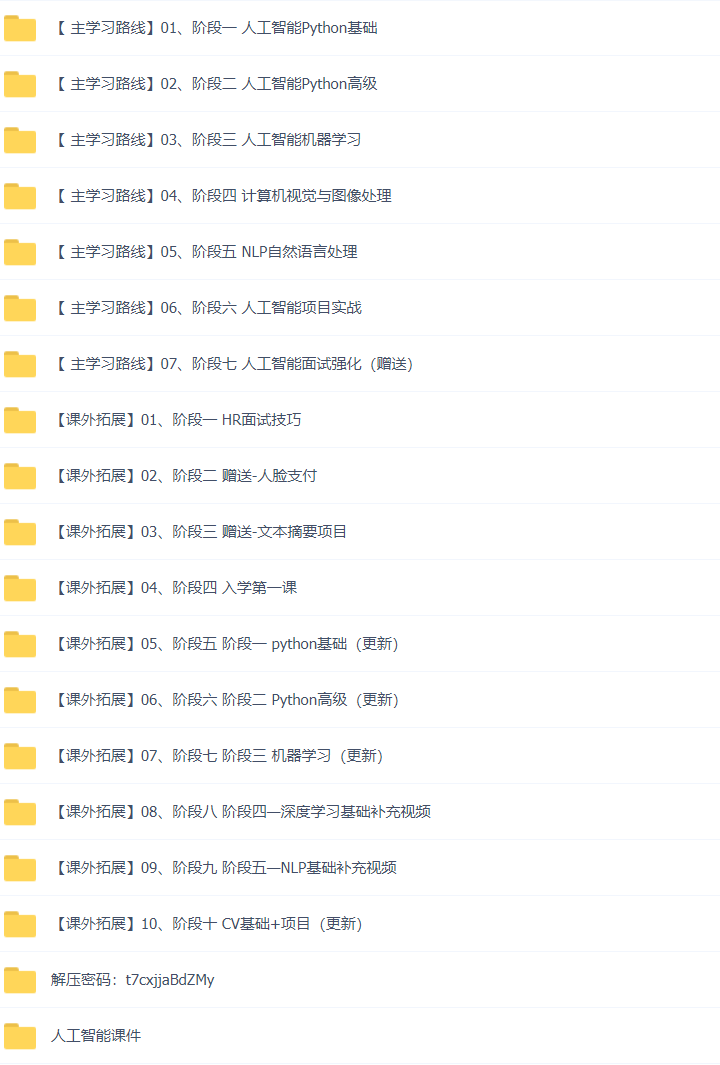Open the 深度学习基础补充视频 folder

pos(240,812)
